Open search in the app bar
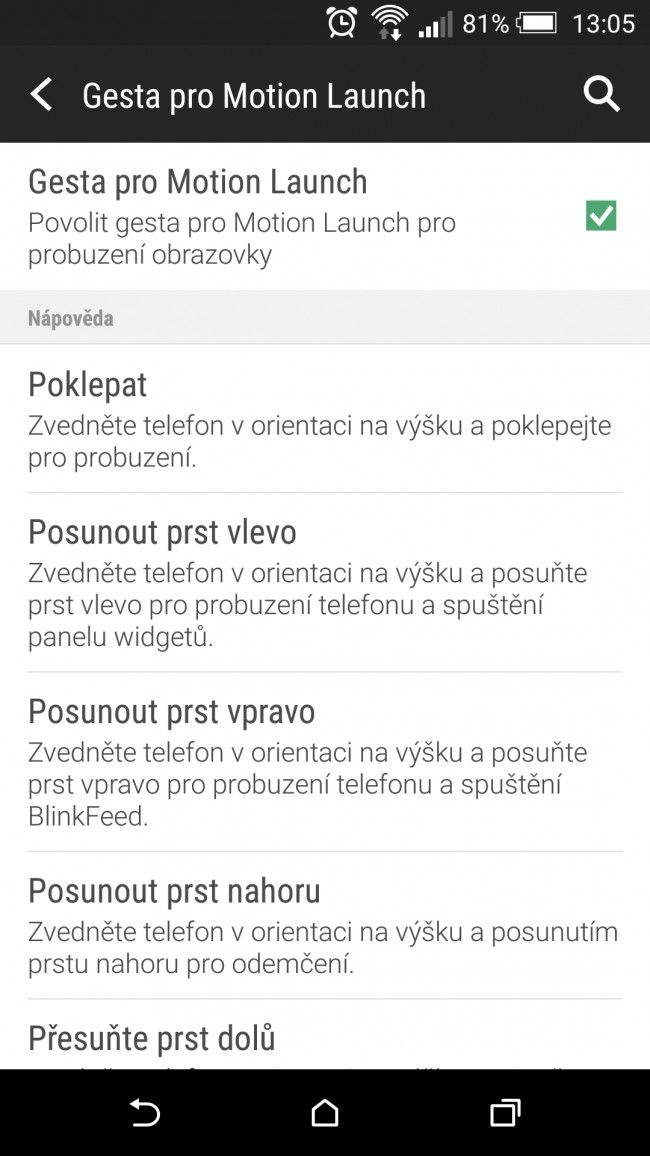This screenshot has height=1156, width=650. tap(601, 95)
